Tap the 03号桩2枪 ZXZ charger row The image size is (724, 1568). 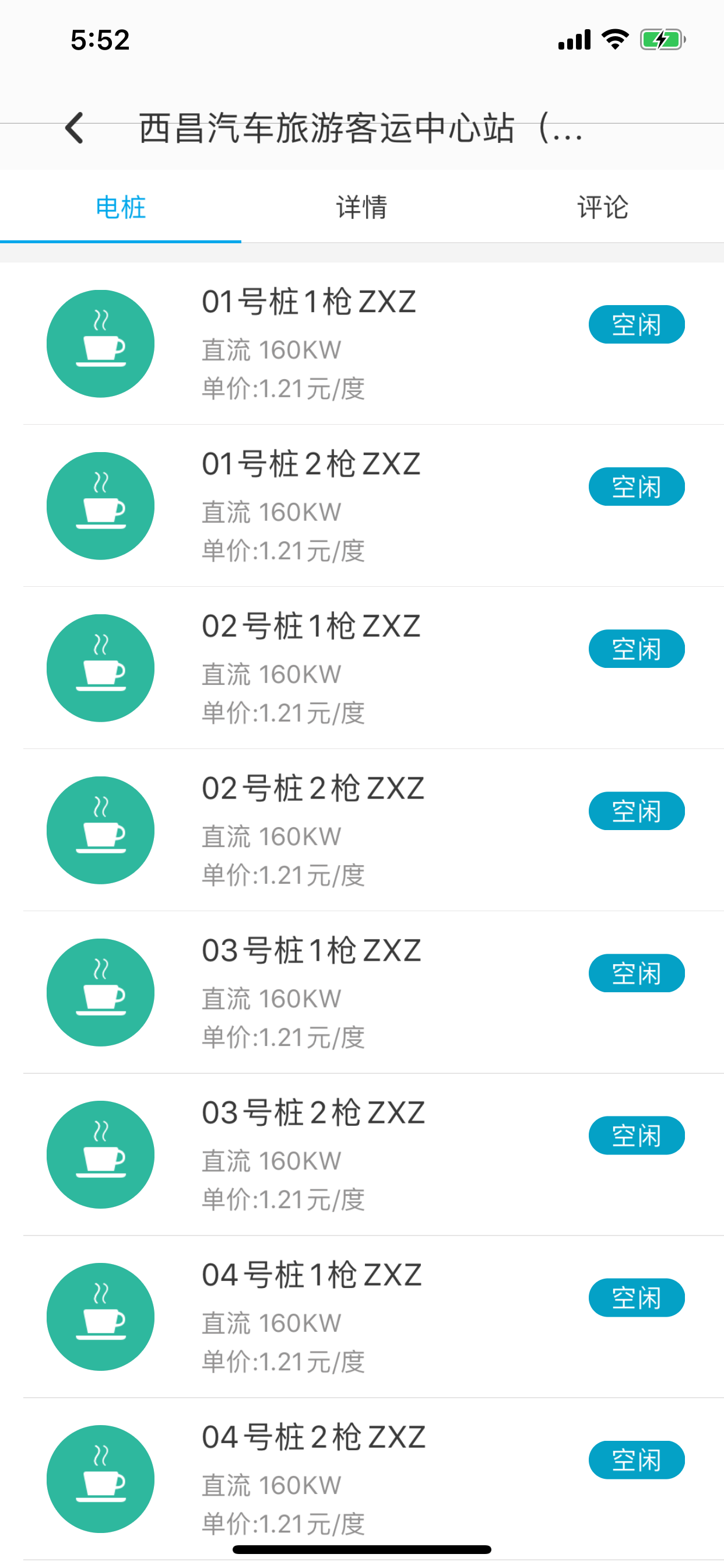coord(361,1154)
